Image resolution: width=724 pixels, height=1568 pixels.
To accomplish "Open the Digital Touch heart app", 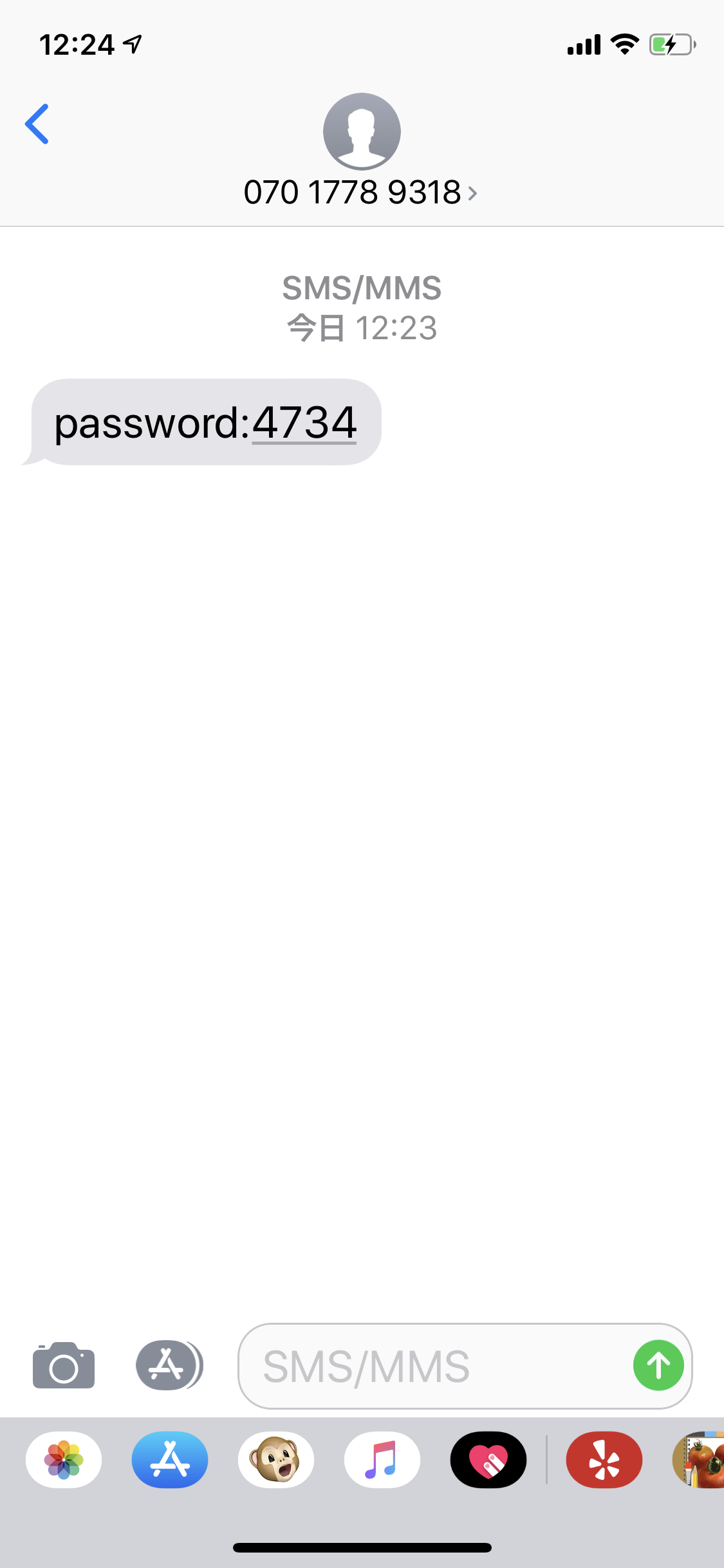I will (488, 1460).
